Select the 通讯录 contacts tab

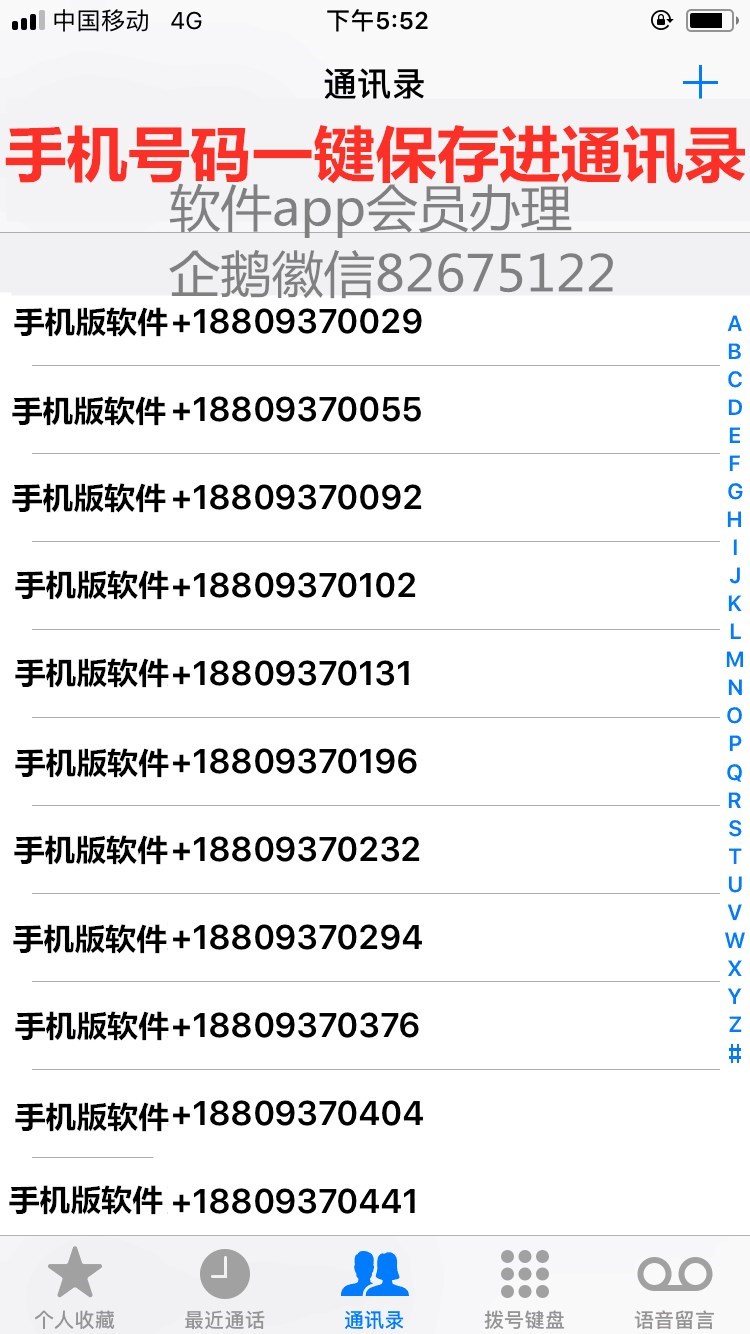[375, 1288]
